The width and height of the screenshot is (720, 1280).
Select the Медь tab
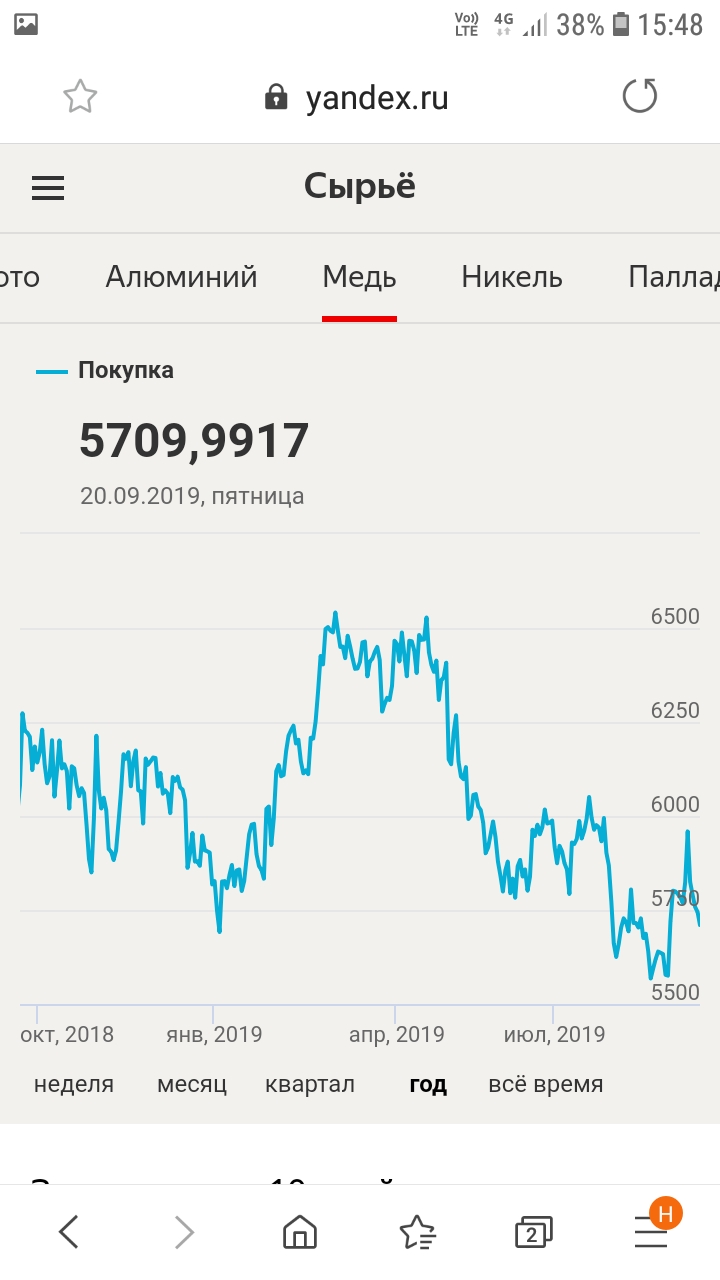[359, 277]
